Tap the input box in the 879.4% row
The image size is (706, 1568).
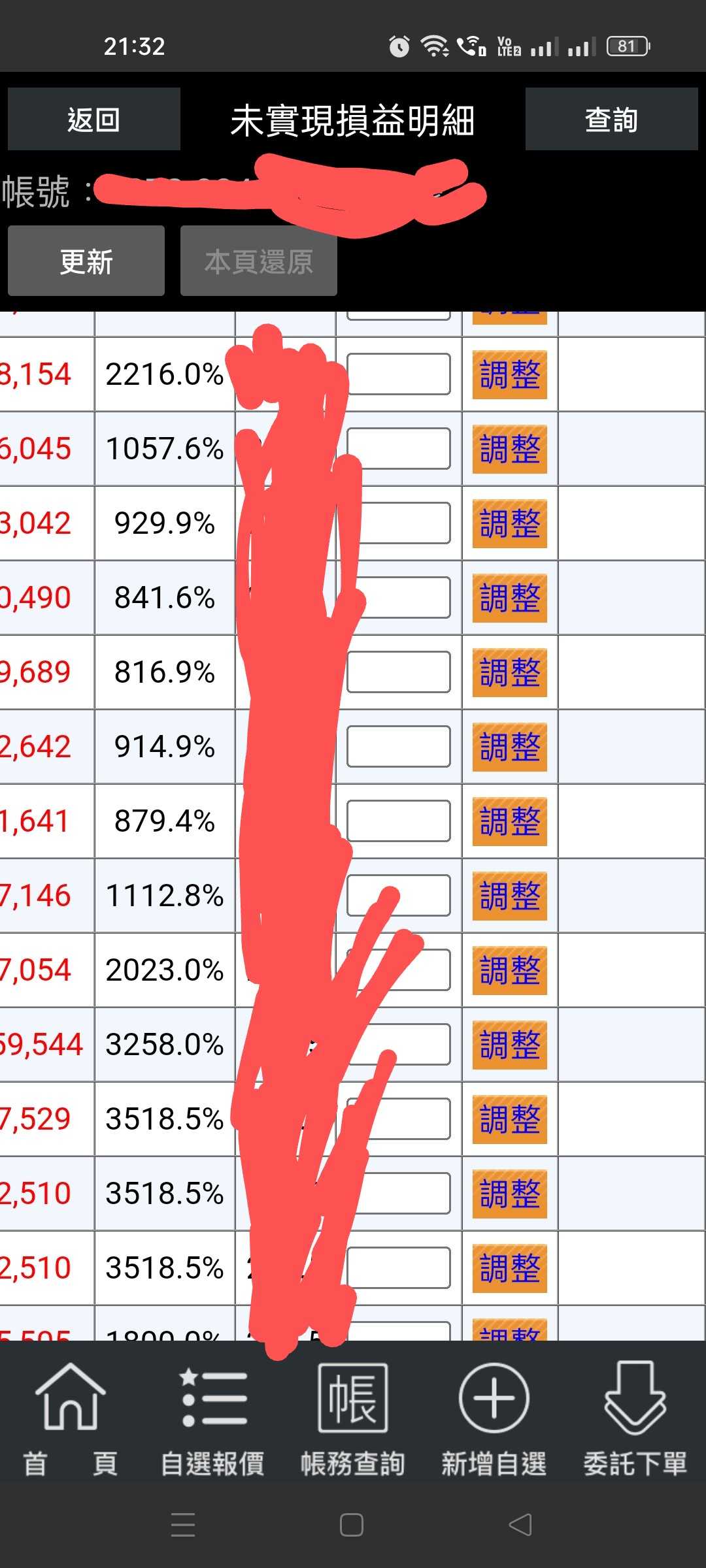click(x=399, y=821)
